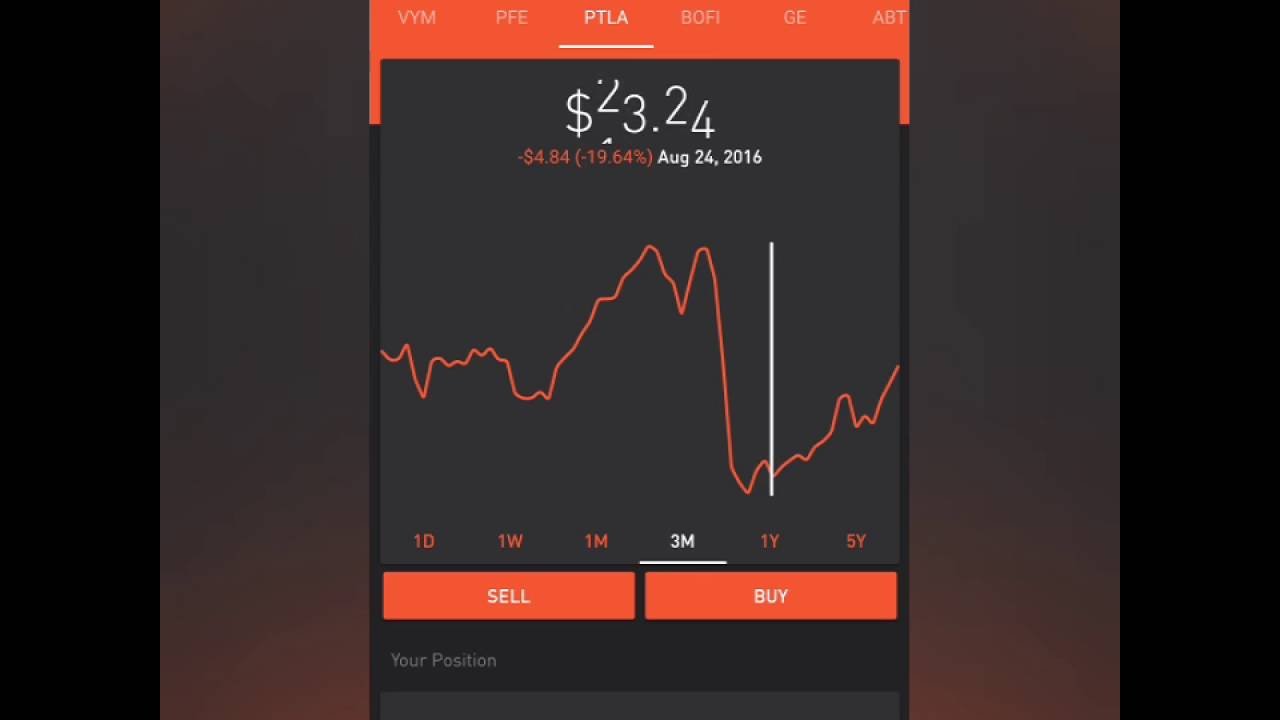Tap the SELL button
Viewport: 1280px width, 720px height.
tap(508, 596)
